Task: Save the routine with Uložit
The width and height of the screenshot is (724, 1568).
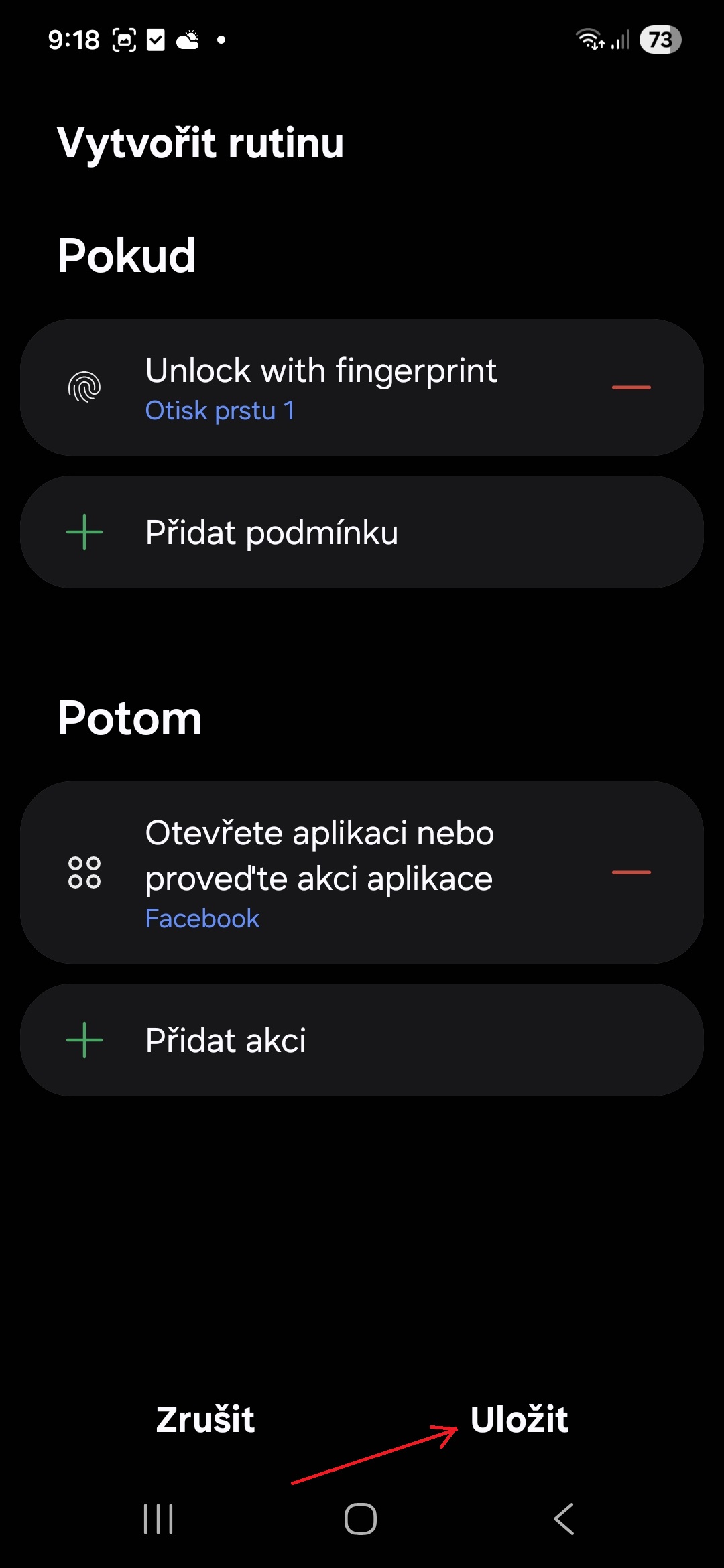Action: (x=519, y=1419)
